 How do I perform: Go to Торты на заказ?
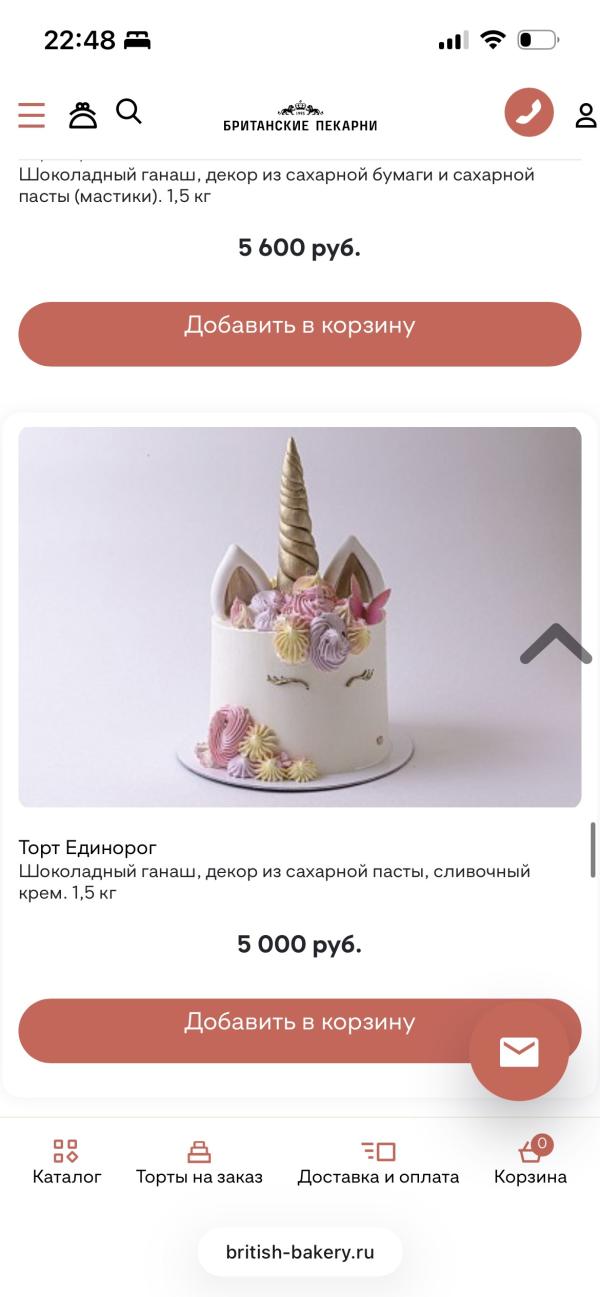point(199,1163)
